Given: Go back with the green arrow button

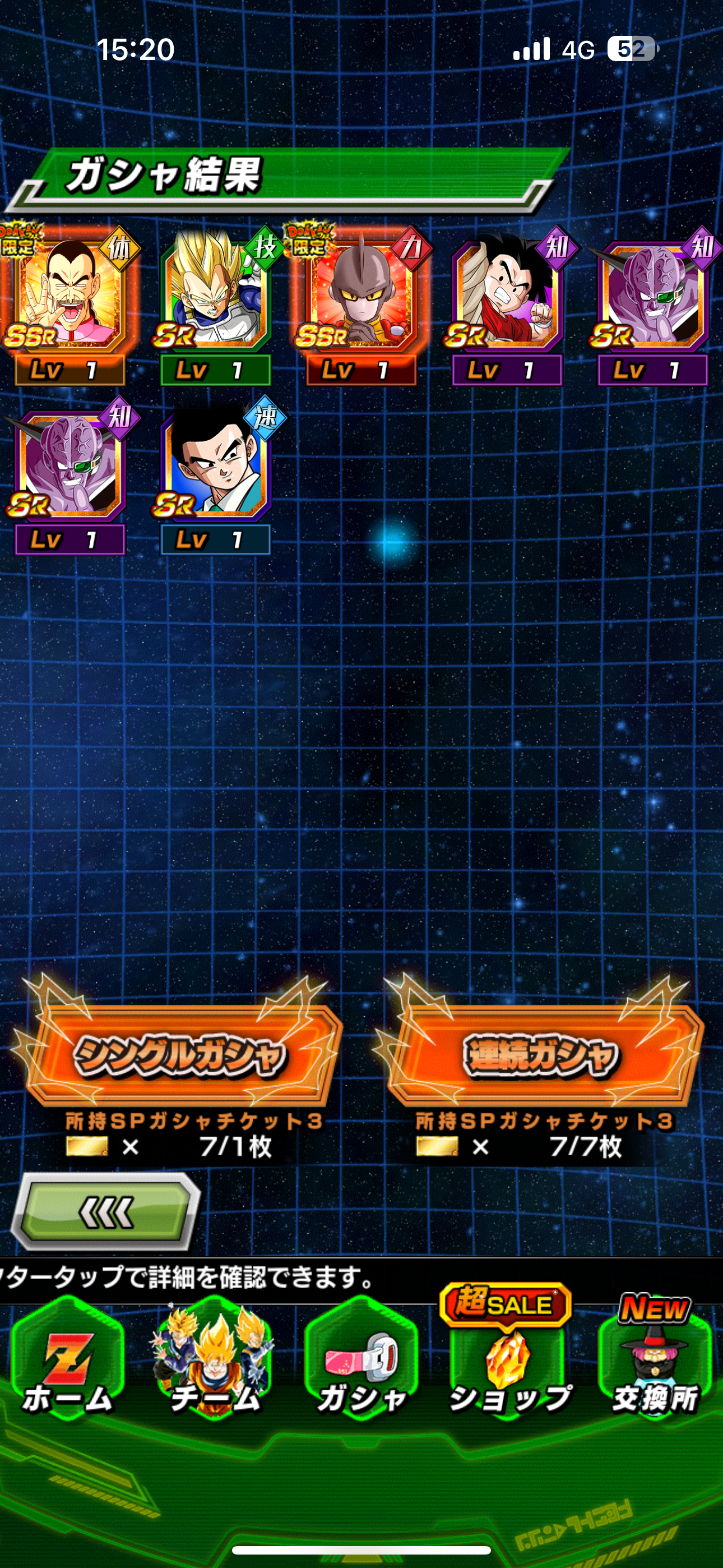Looking at the screenshot, I should (x=106, y=1212).
